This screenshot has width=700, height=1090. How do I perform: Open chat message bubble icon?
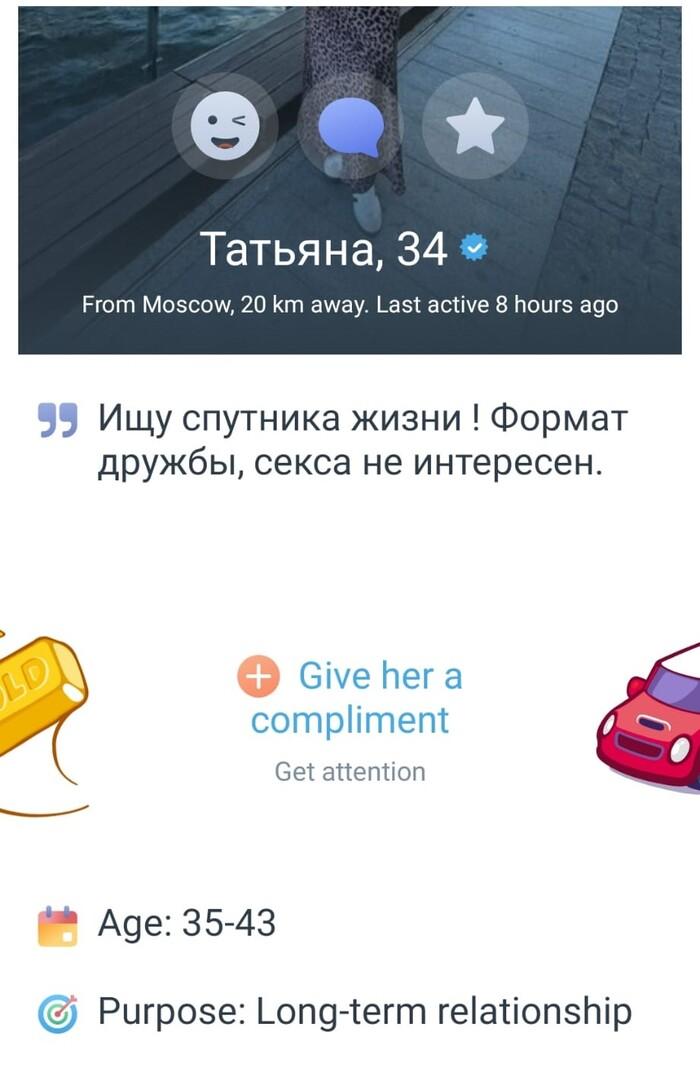coord(350,127)
